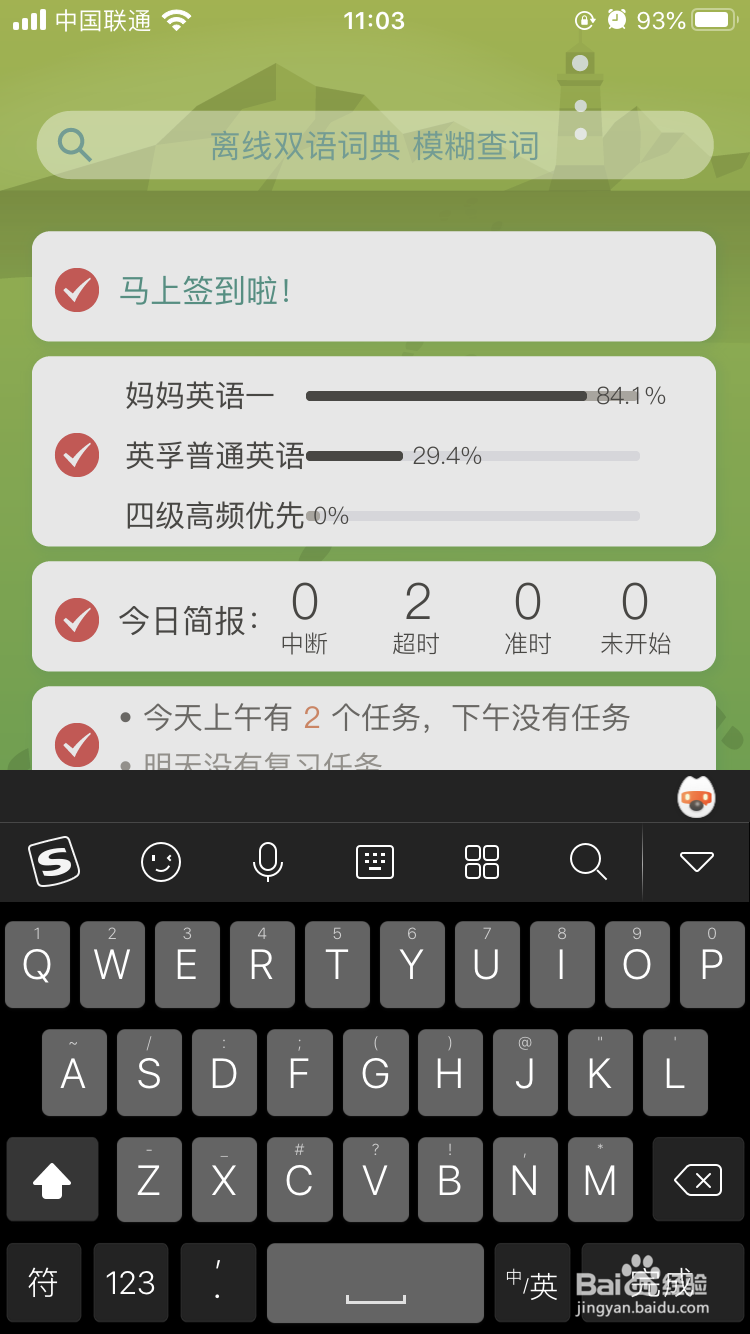750x1334 pixels.
Task: Open symbols with the 符 key
Action: point(43,1283)
